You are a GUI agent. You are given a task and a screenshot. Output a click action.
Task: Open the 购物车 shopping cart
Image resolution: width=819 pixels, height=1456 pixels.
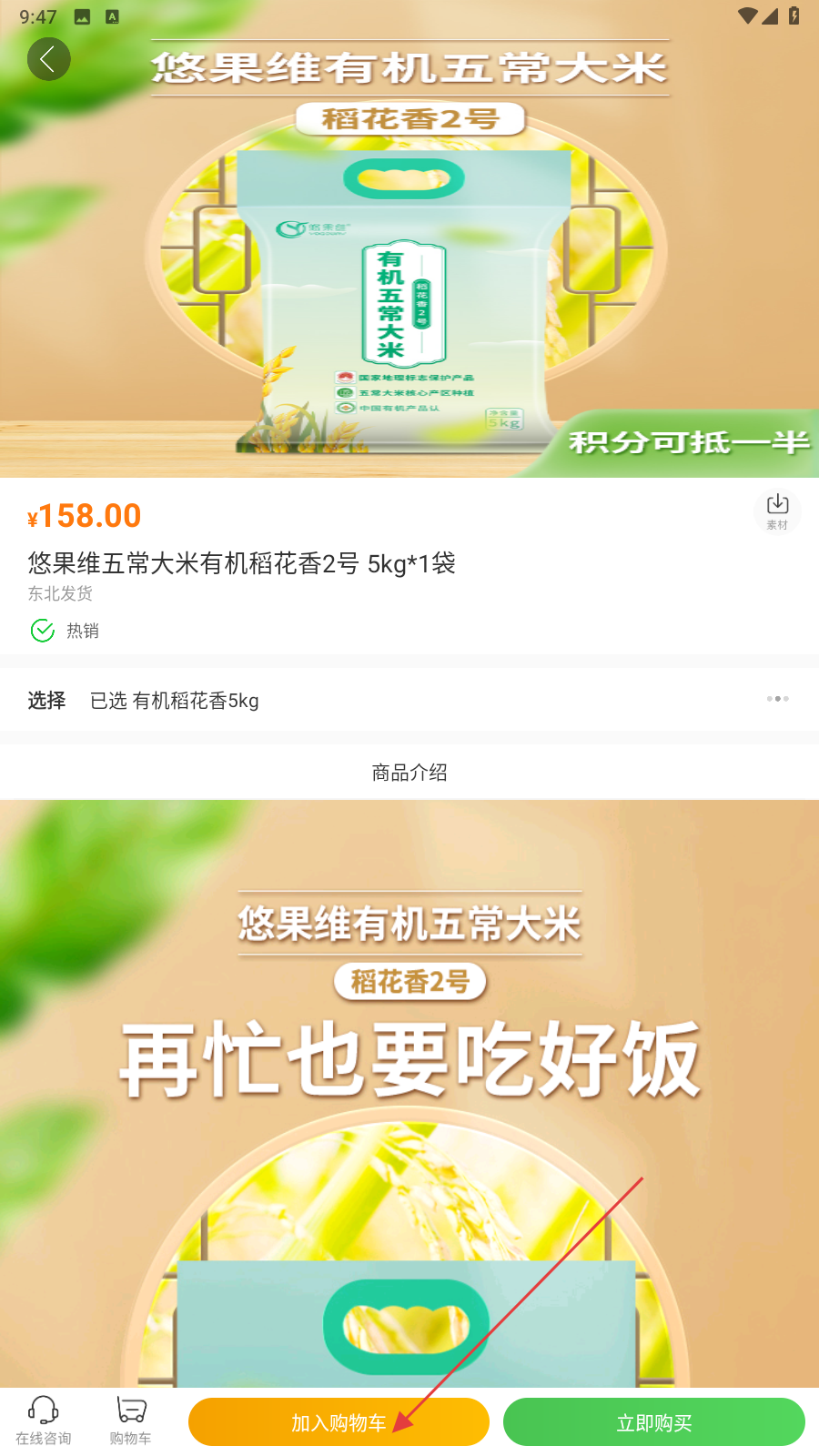pyautogui.click(x=131, y=1421)
